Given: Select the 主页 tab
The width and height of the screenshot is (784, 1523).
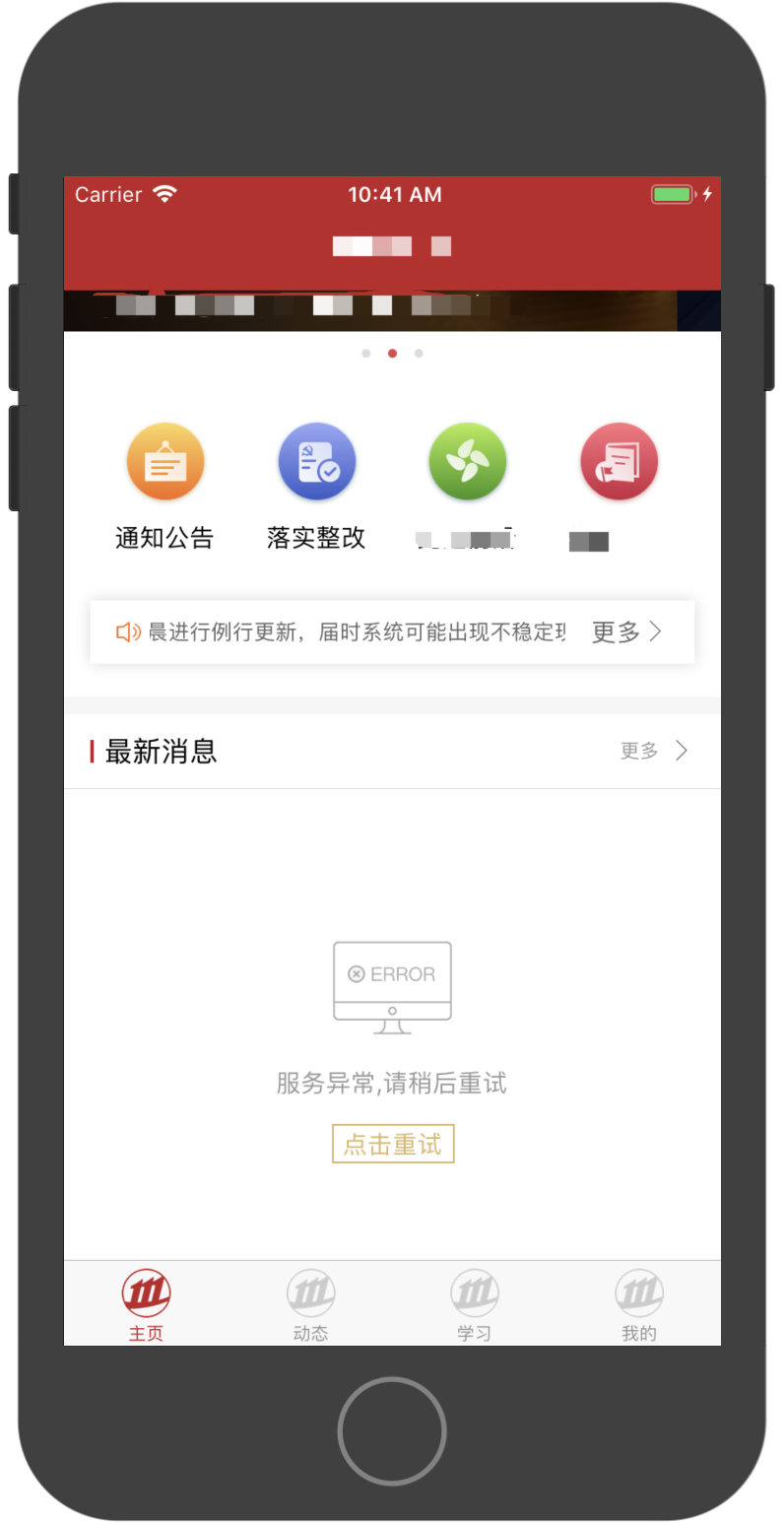Looking at the screenshot, I should pos(146,1306).
